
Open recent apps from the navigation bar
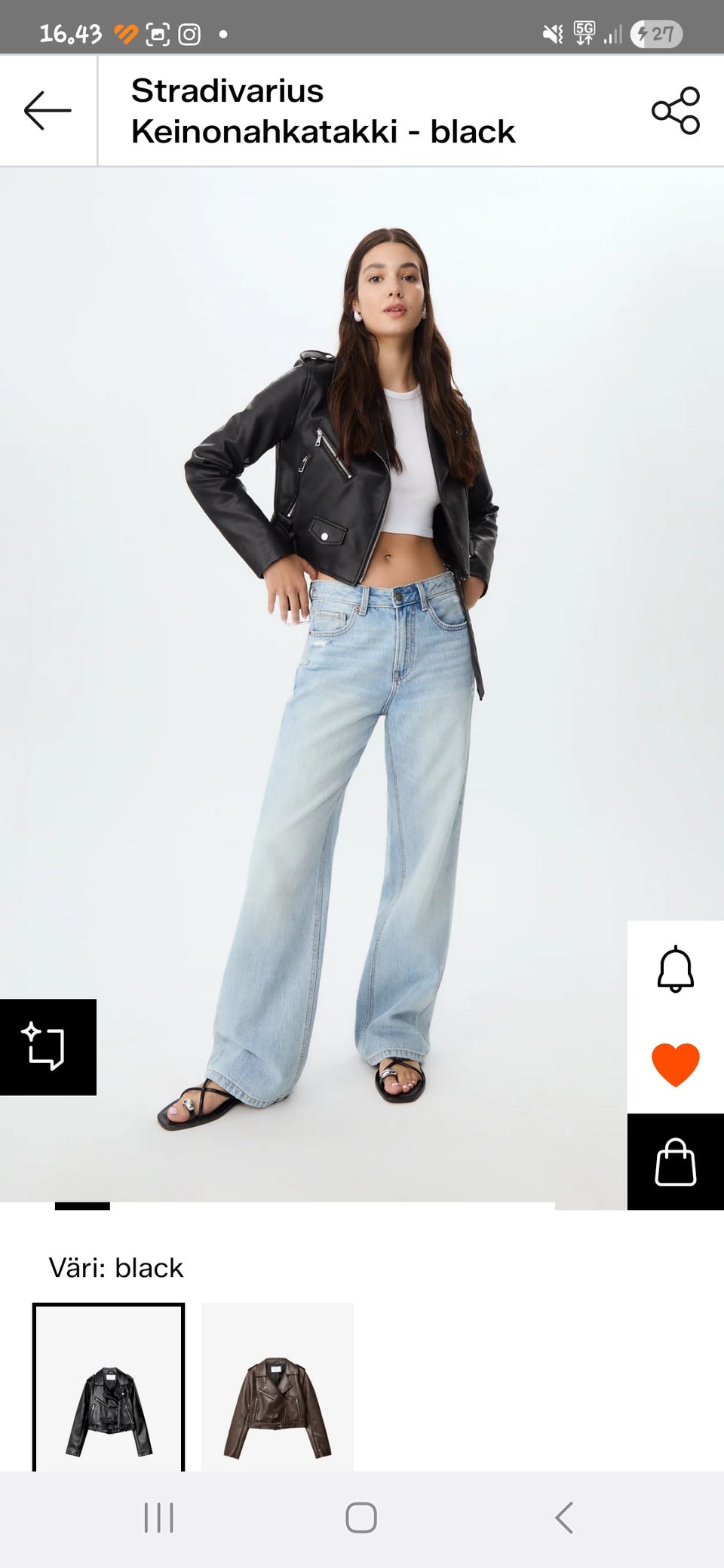pyautogui.click(x=159, y=1517)
